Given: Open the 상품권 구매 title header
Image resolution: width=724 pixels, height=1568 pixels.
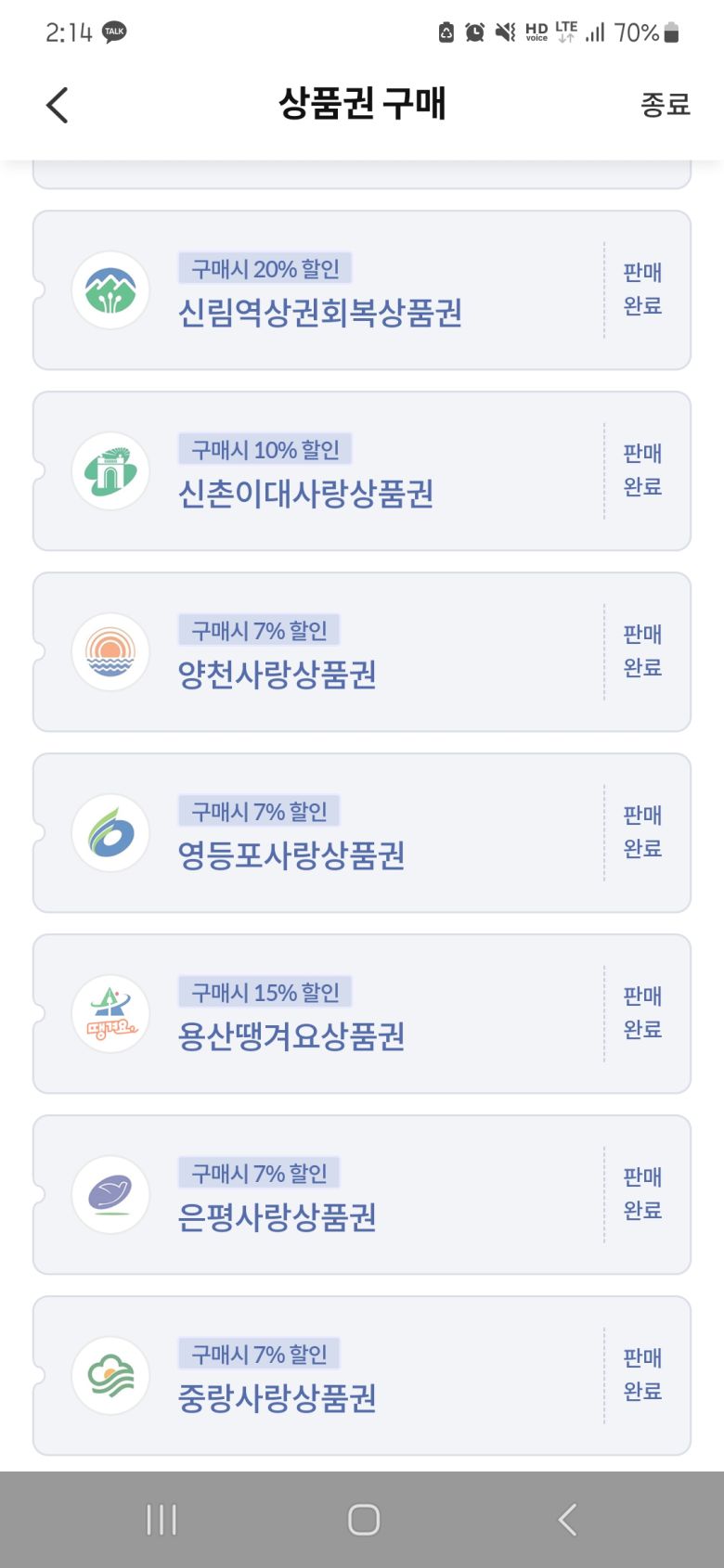Looking at the screenshot, I should [362, 104].
